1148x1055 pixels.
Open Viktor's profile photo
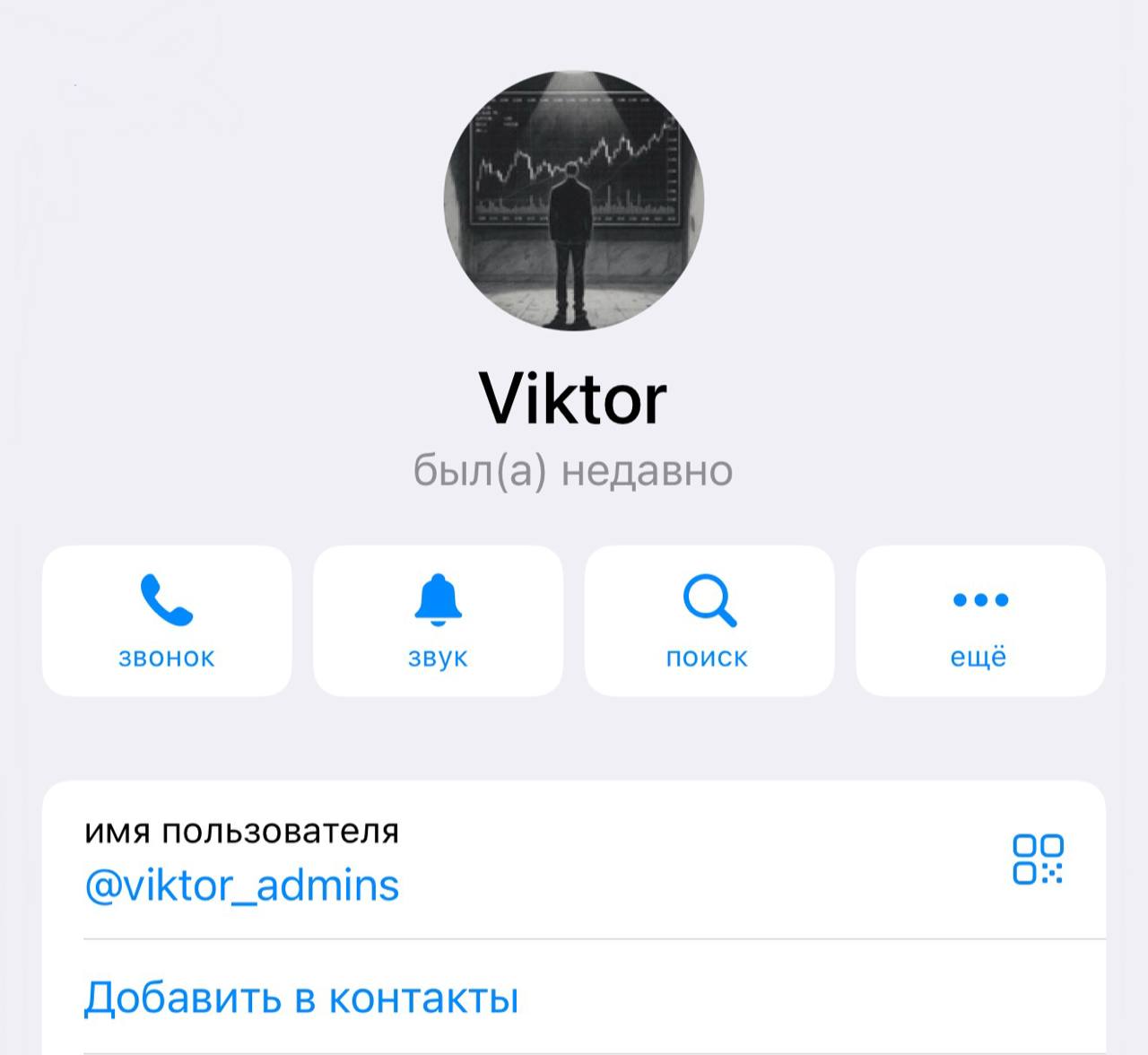pyautogui.click(x=574, y=201)
